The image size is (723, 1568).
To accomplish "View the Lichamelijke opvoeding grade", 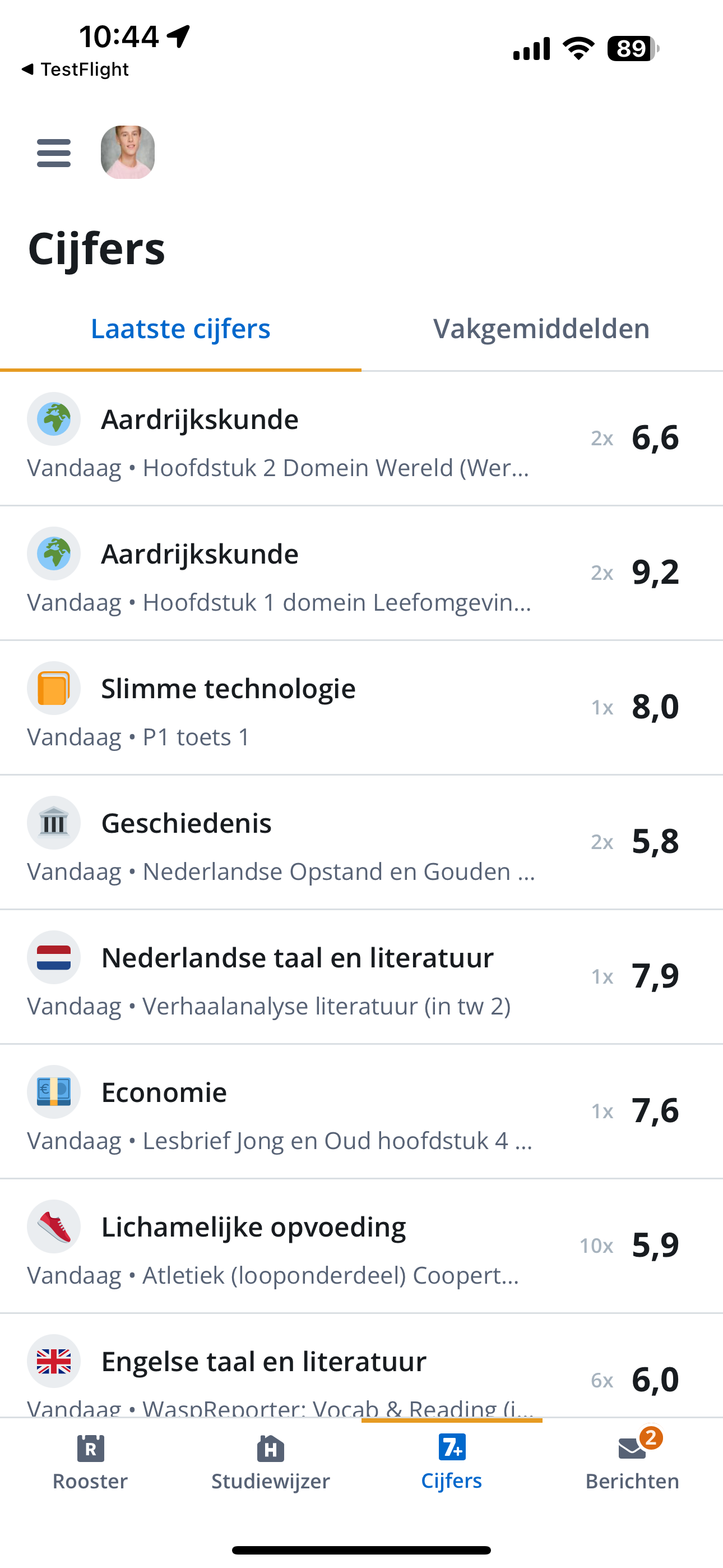I will (361, 1246).
